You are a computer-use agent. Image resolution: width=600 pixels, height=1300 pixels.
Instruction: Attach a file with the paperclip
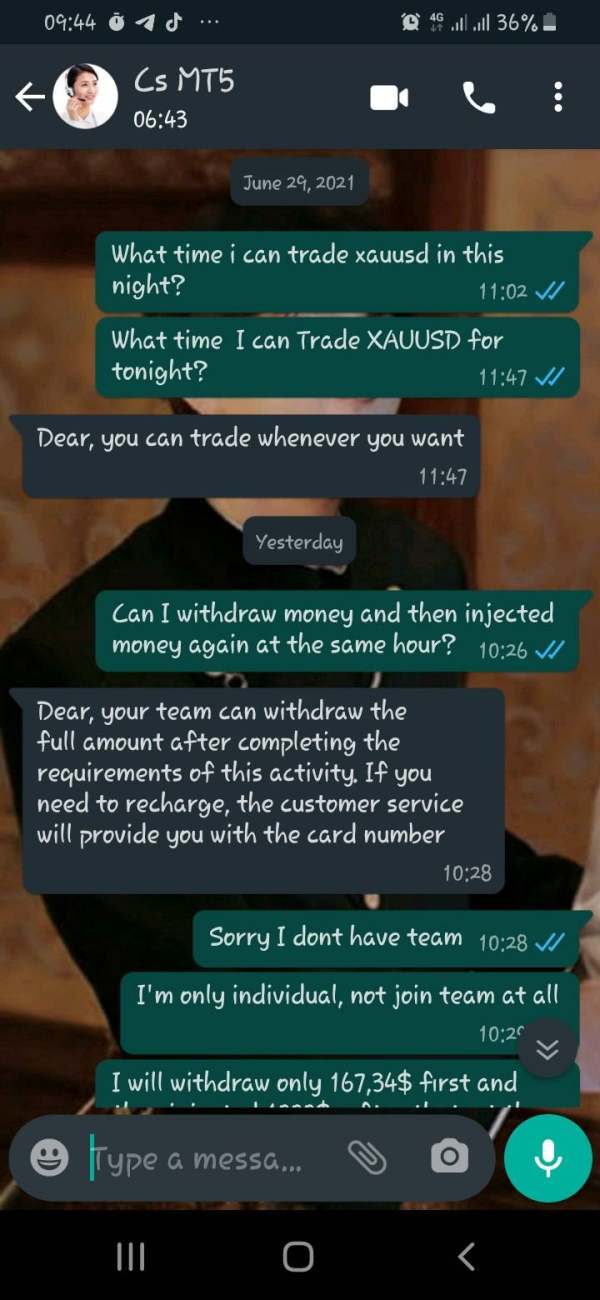pyautogui.click(x=367, y=1158)
